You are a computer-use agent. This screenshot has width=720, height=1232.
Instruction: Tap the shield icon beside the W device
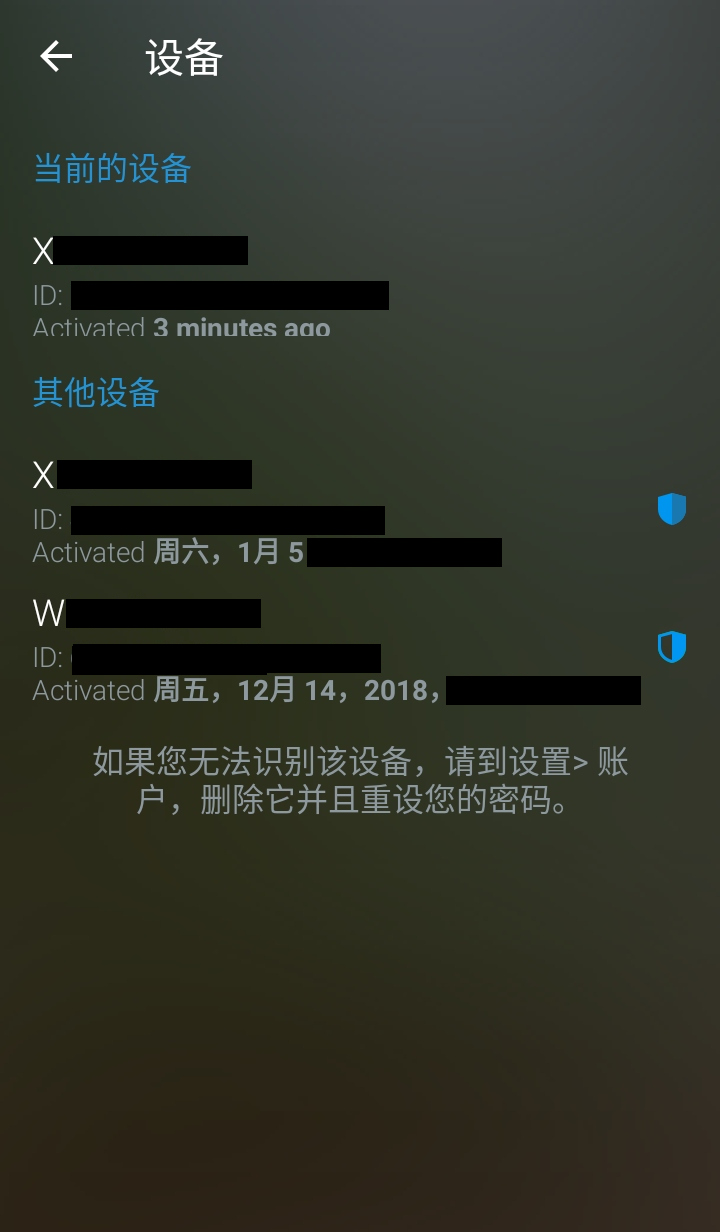click(x=672, y=647)
